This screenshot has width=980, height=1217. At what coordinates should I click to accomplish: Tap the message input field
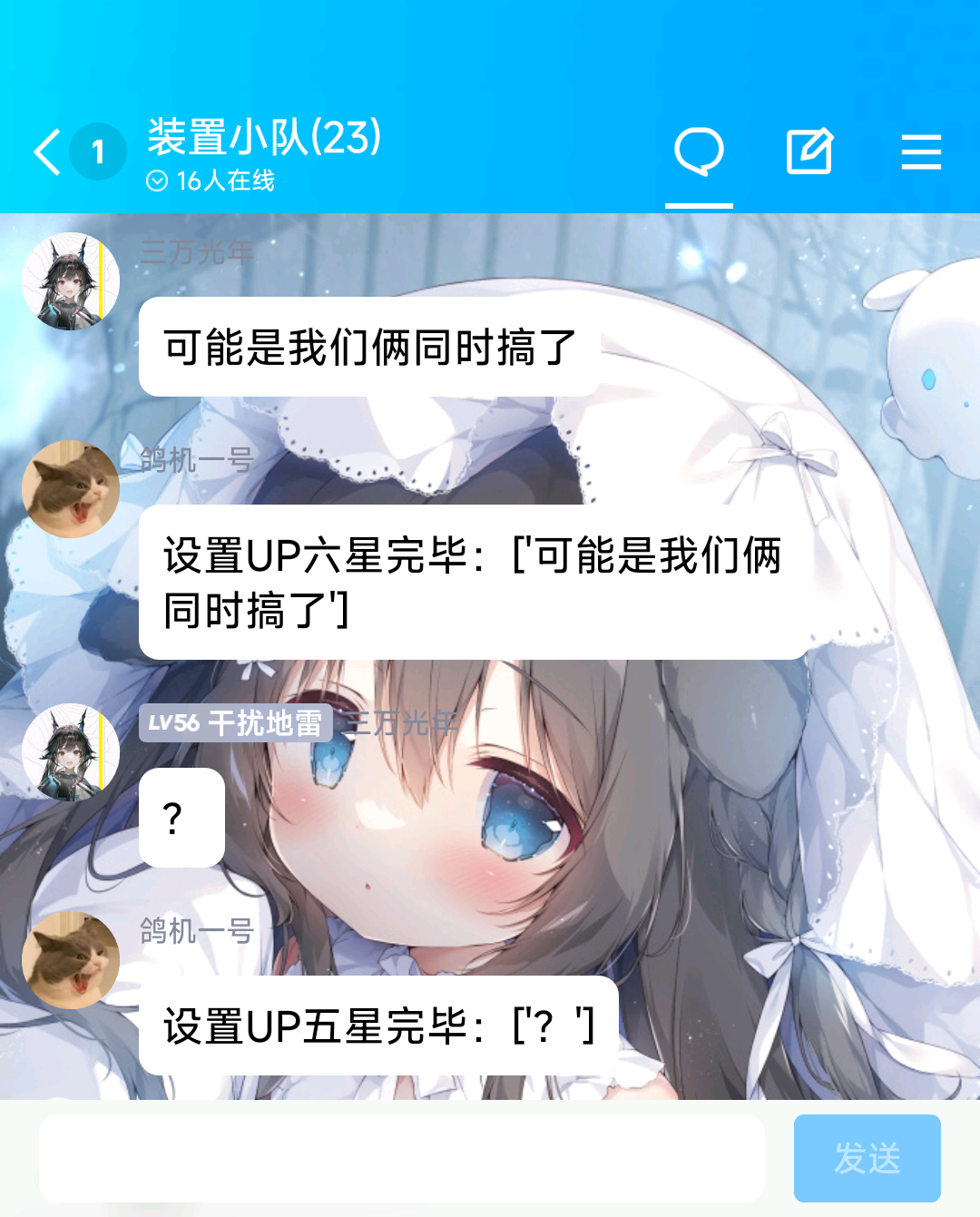[x=401, y=1158]
